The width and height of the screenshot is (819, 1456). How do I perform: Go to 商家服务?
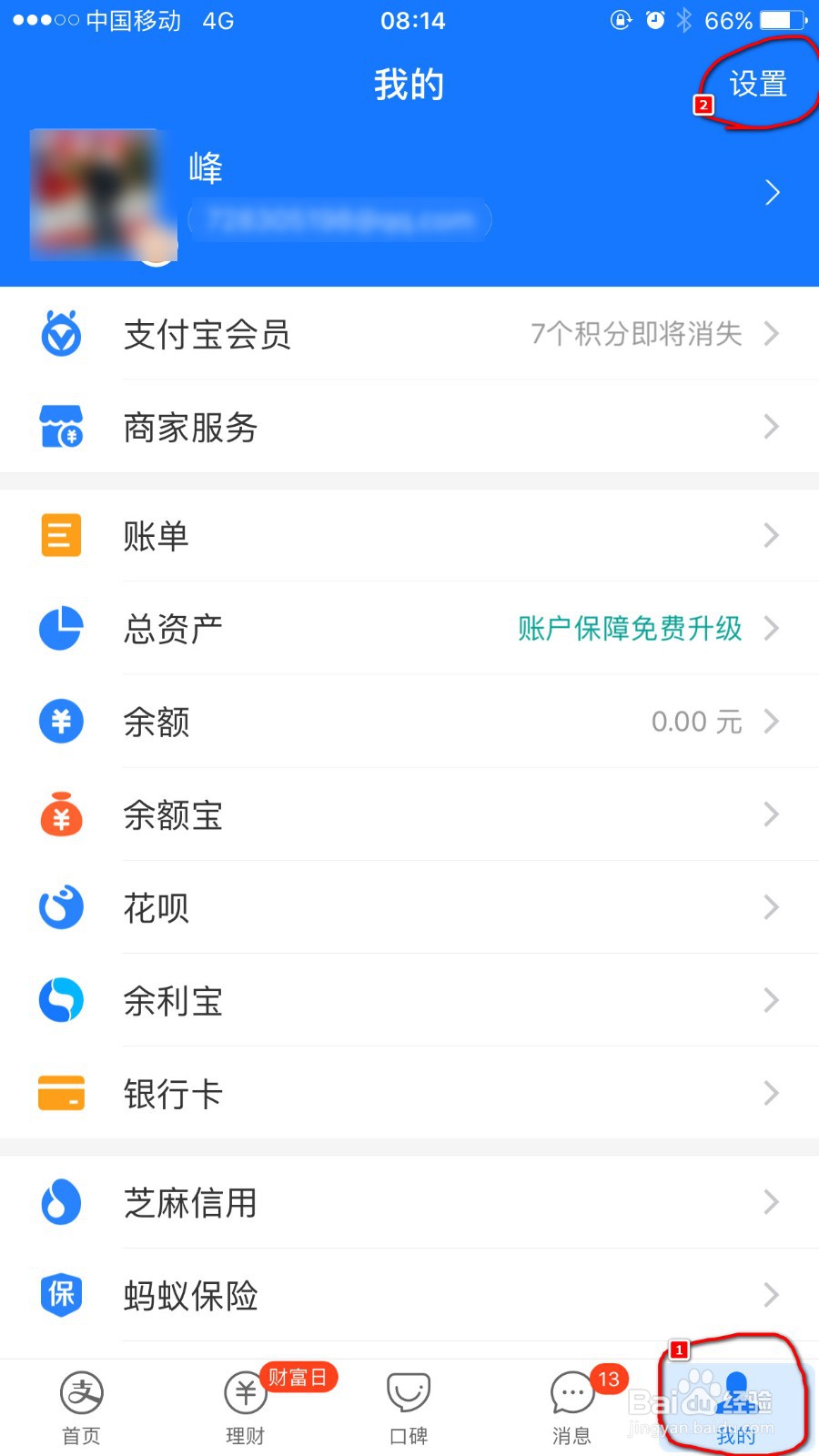click(x=409, y=427)
